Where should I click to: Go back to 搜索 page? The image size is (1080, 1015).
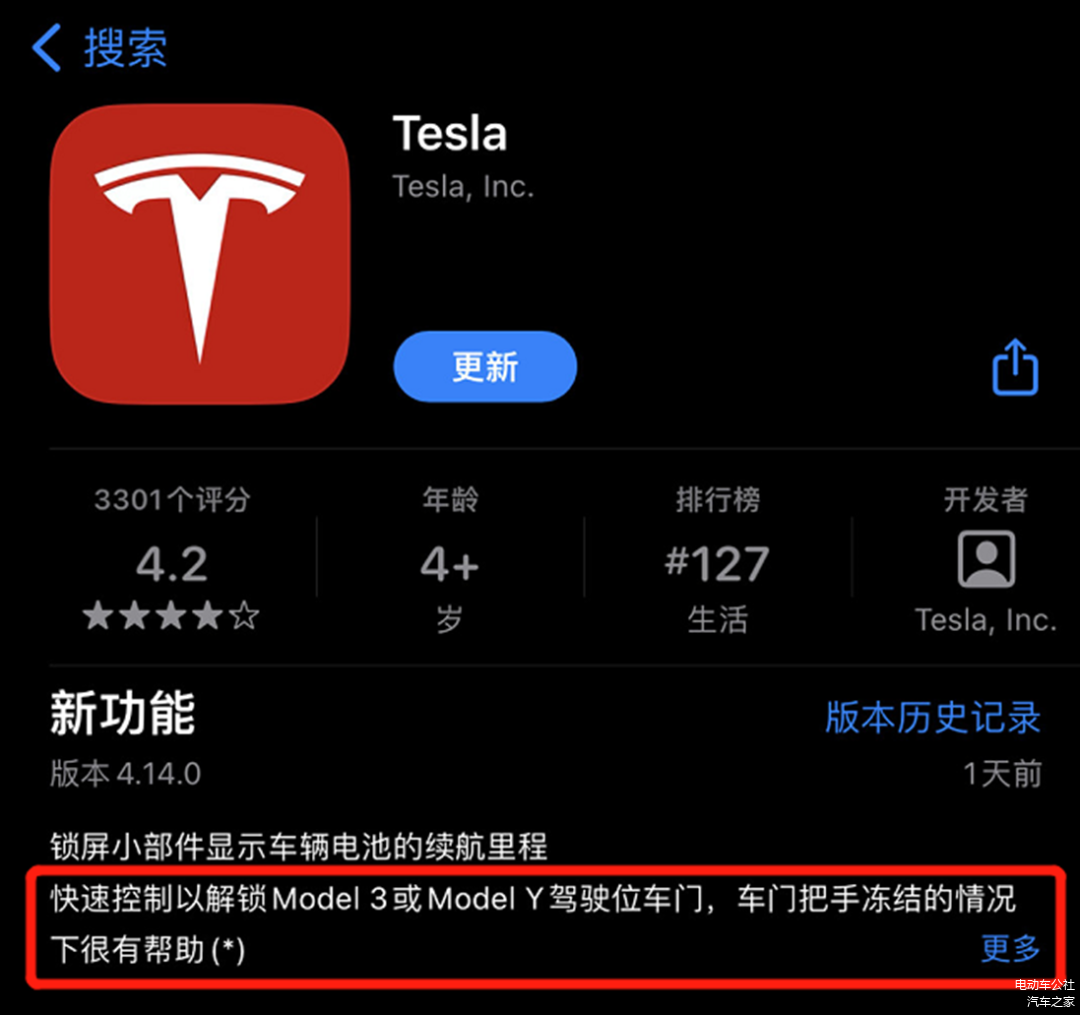tap(100, 48)
